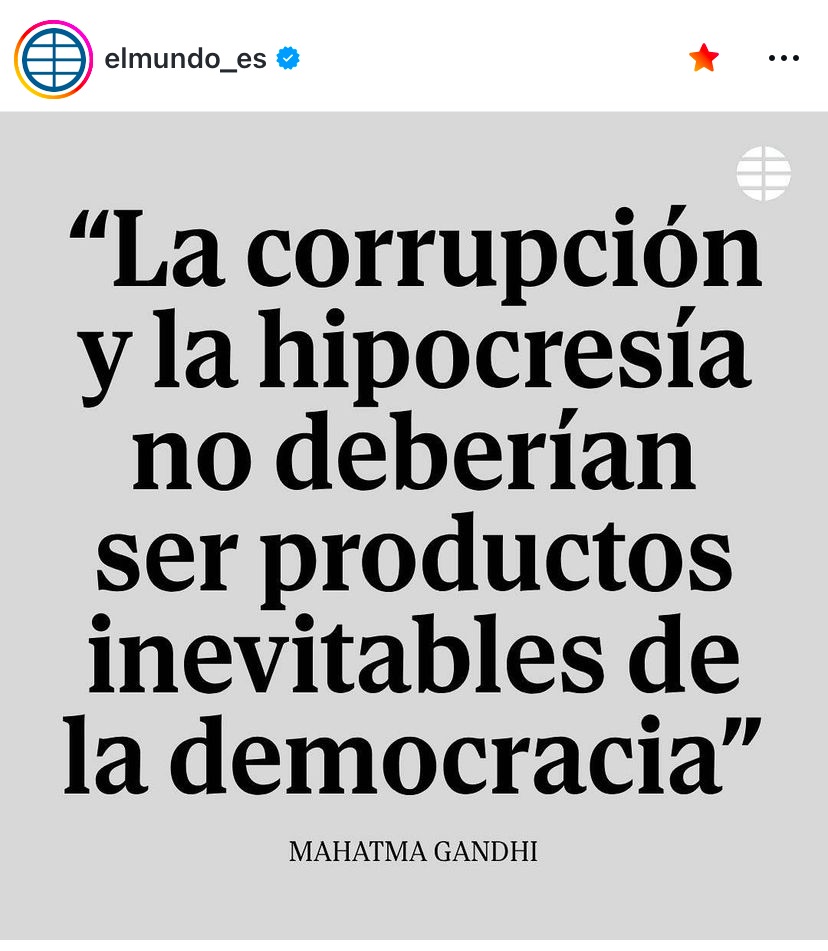Open elmundo_es profile picture story
This screenshot has width=828, height=951.
(x=53, y=59)
